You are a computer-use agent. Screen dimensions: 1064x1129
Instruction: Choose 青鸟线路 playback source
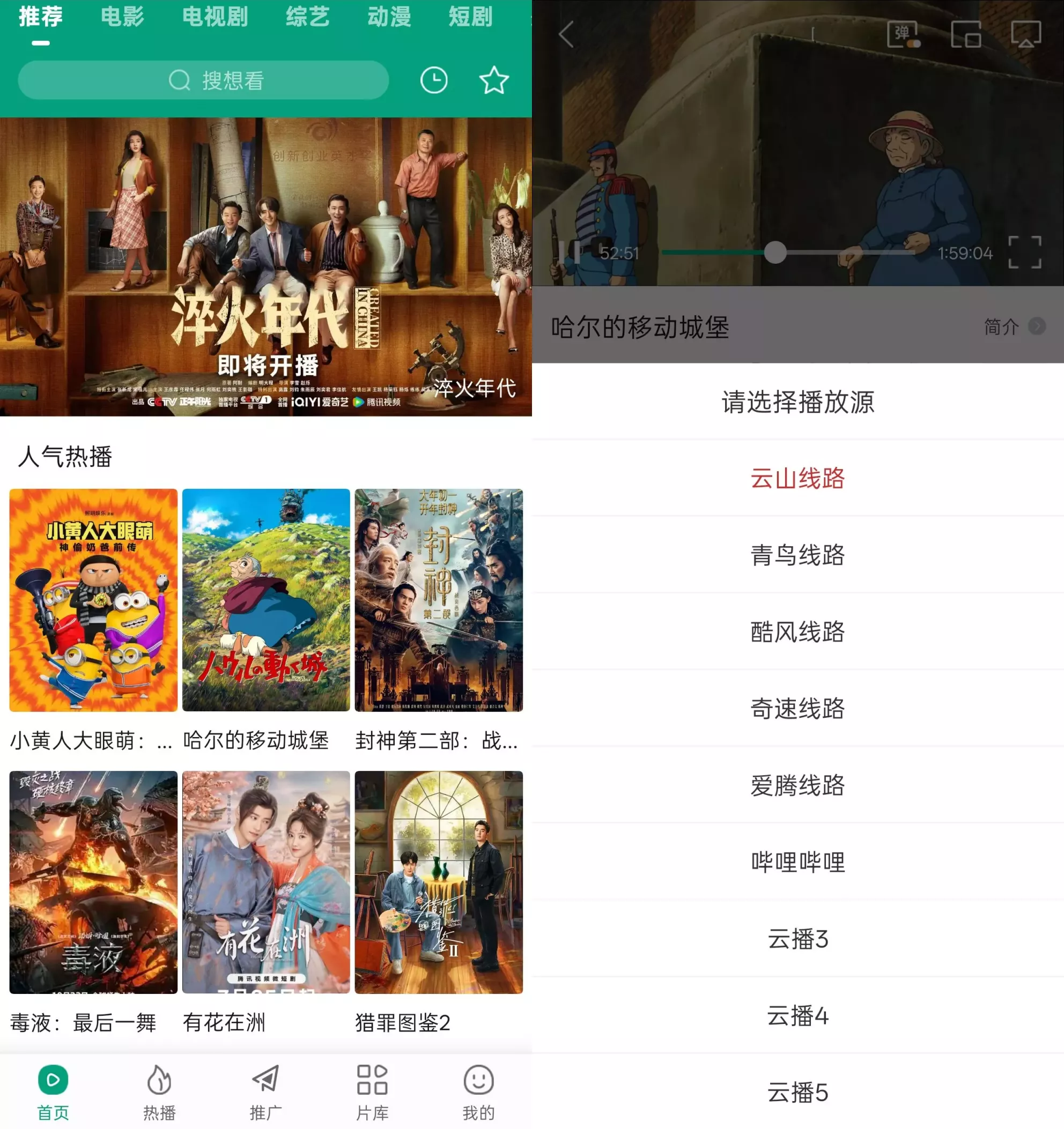pyautogui.click(x=797, y=555)
